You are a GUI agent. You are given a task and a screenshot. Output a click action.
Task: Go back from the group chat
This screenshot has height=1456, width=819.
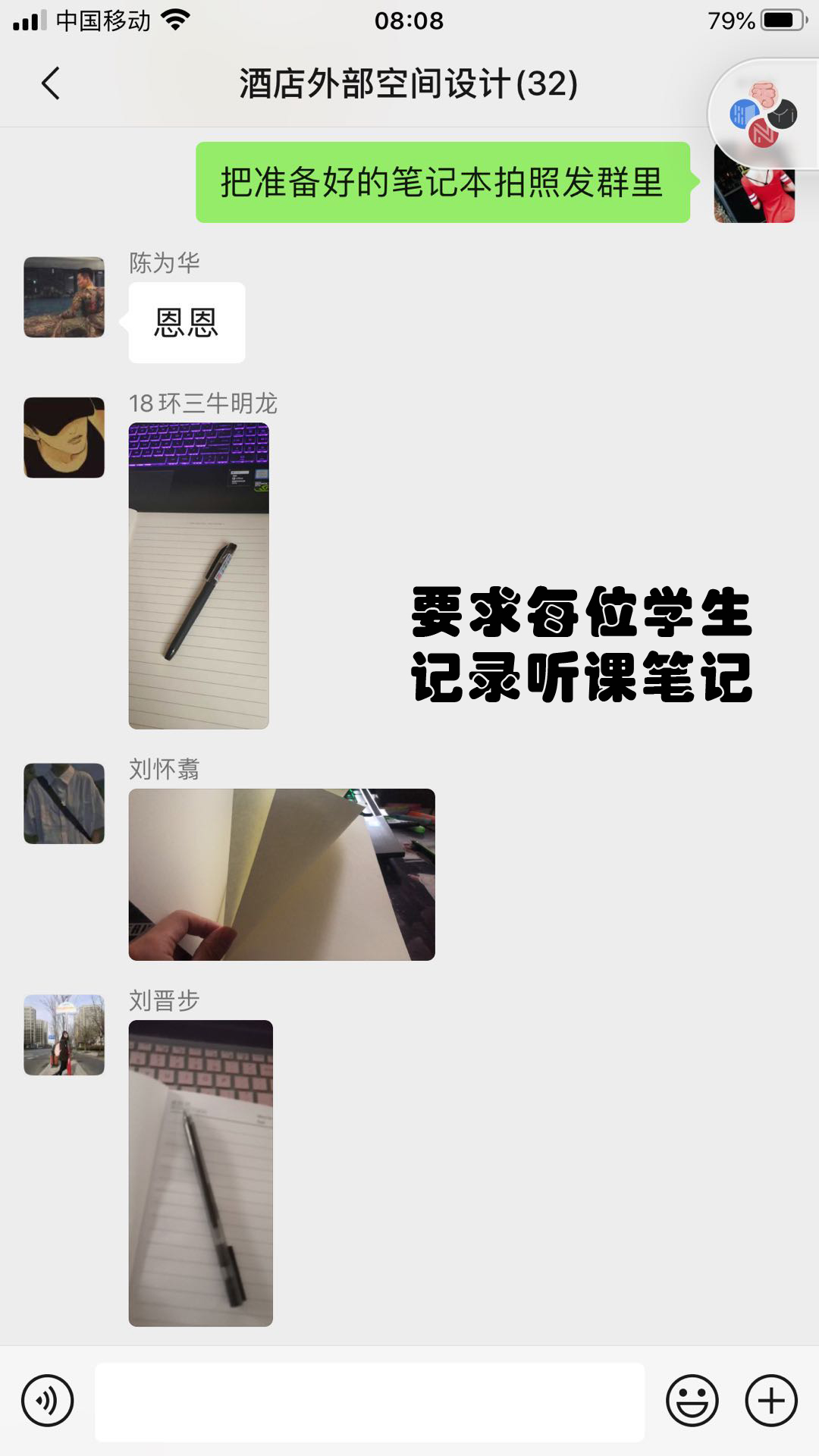[x=51, y=83]
